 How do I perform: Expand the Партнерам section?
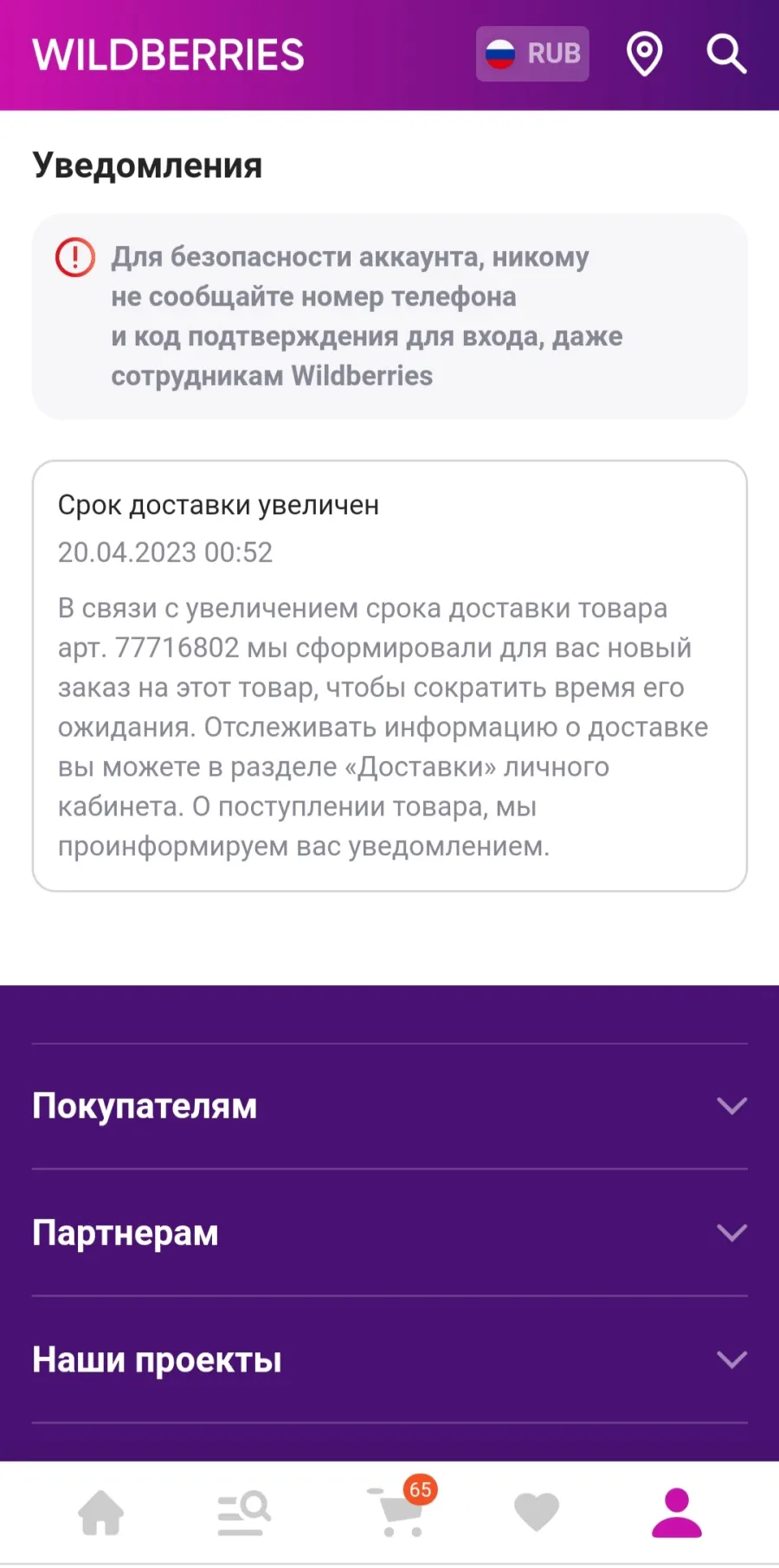pos(389,1232)
